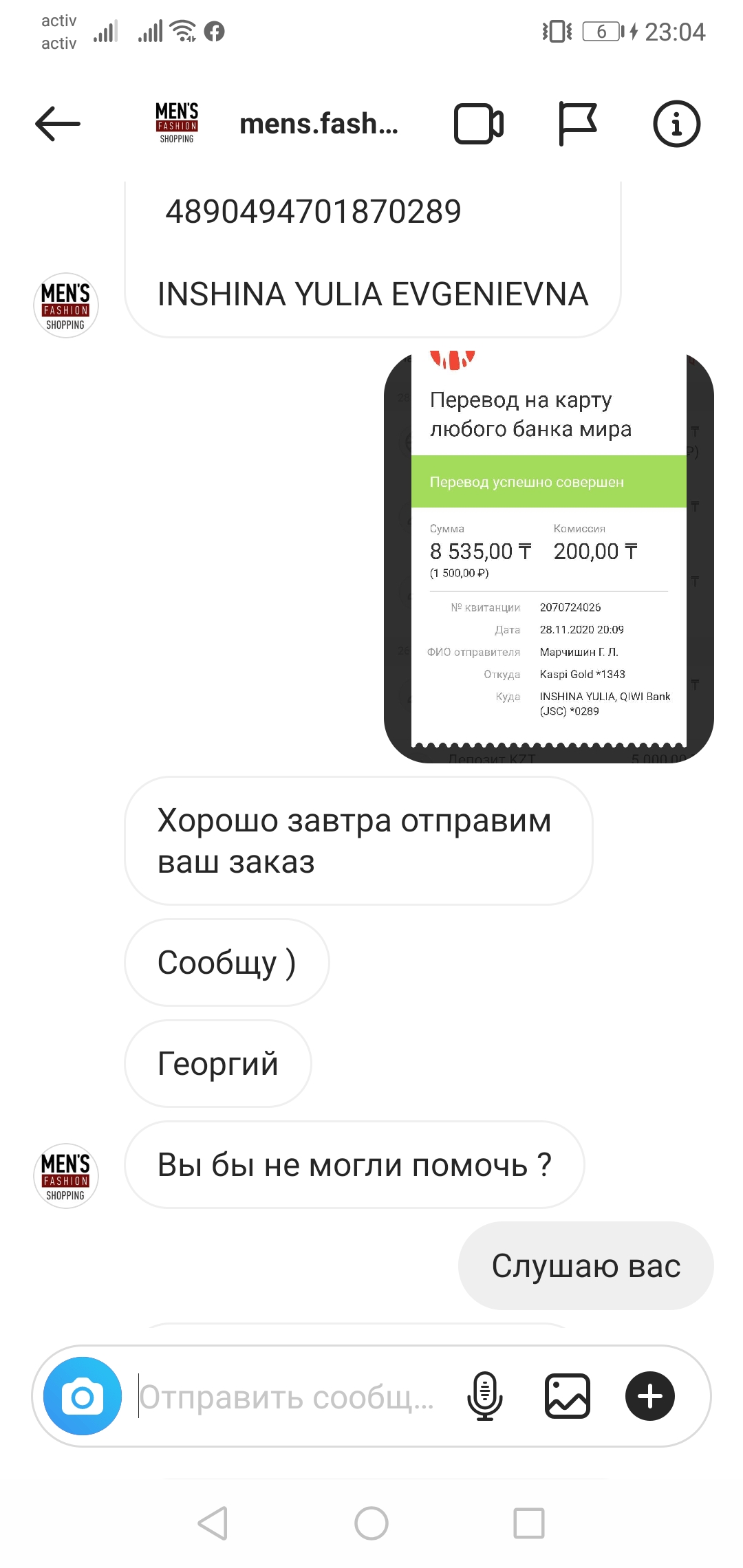Go back from the mens.fashion chat
The width and height of the screenshot is (743, 1568).
pyautogui.click(x=58, y=124)
